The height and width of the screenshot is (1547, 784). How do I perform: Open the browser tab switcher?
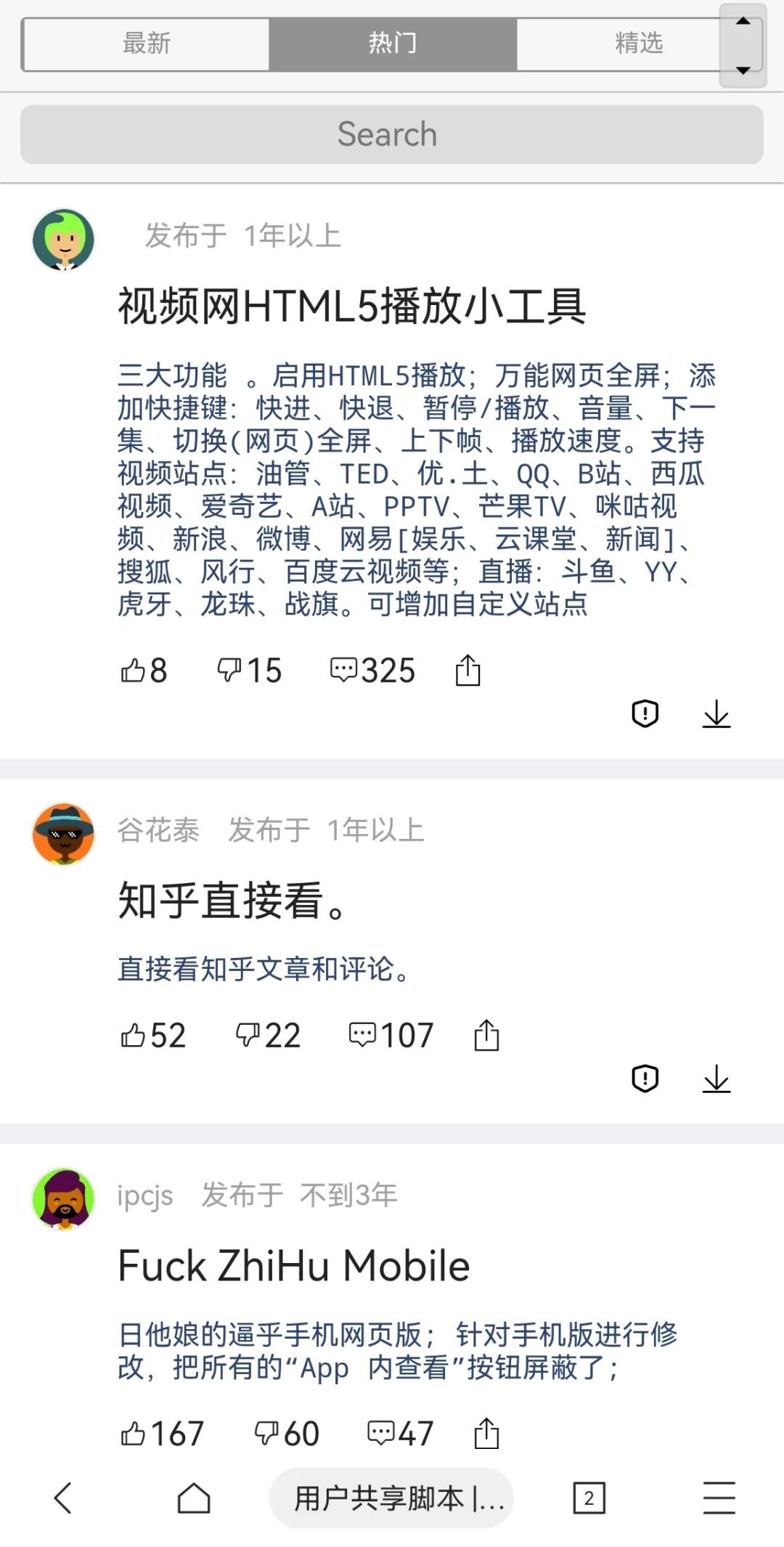click(x=589, y=1498)
